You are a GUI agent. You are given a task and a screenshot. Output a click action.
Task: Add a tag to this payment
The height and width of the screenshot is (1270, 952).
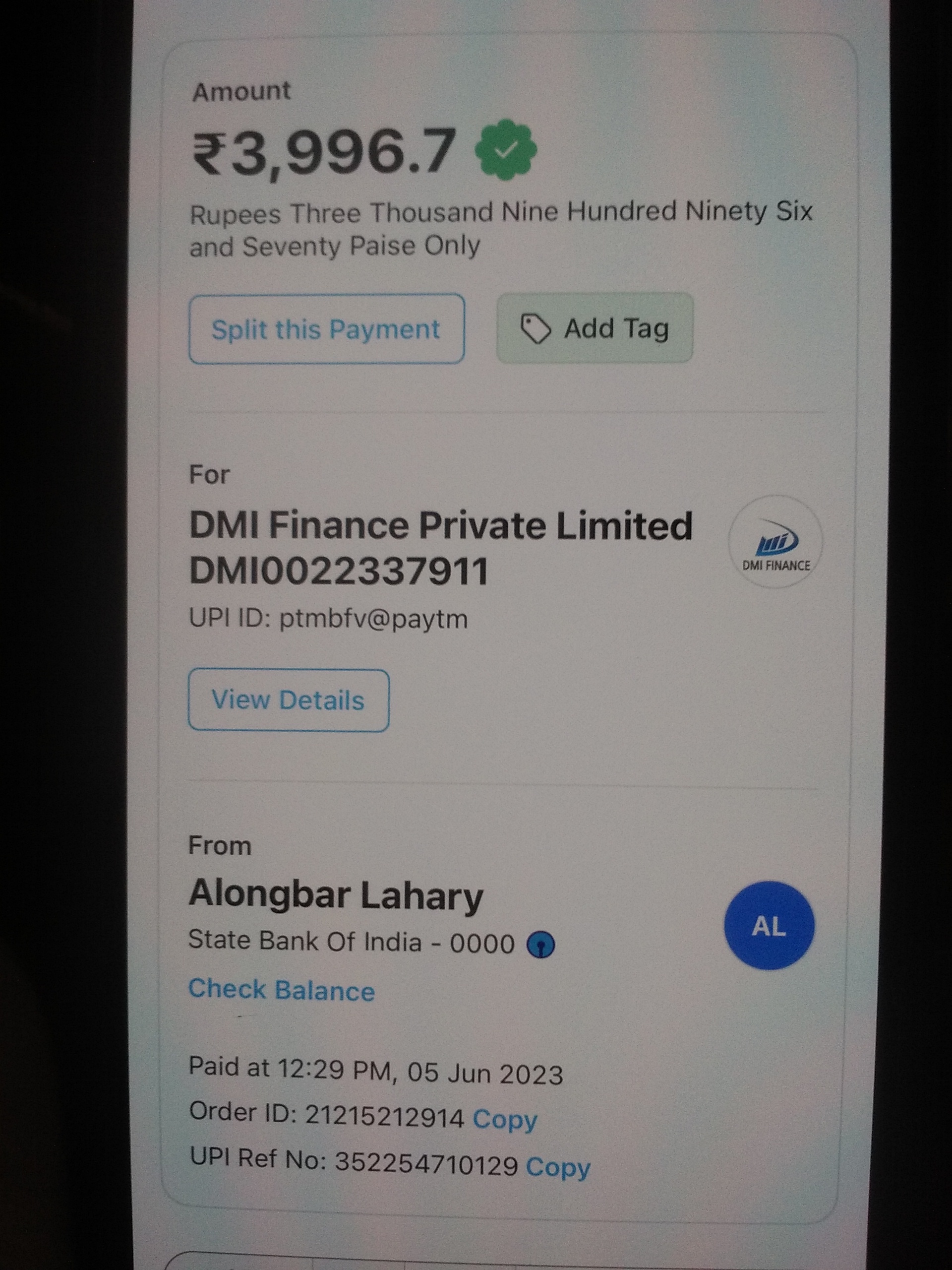pyautogui.click(x=595, y=328)
